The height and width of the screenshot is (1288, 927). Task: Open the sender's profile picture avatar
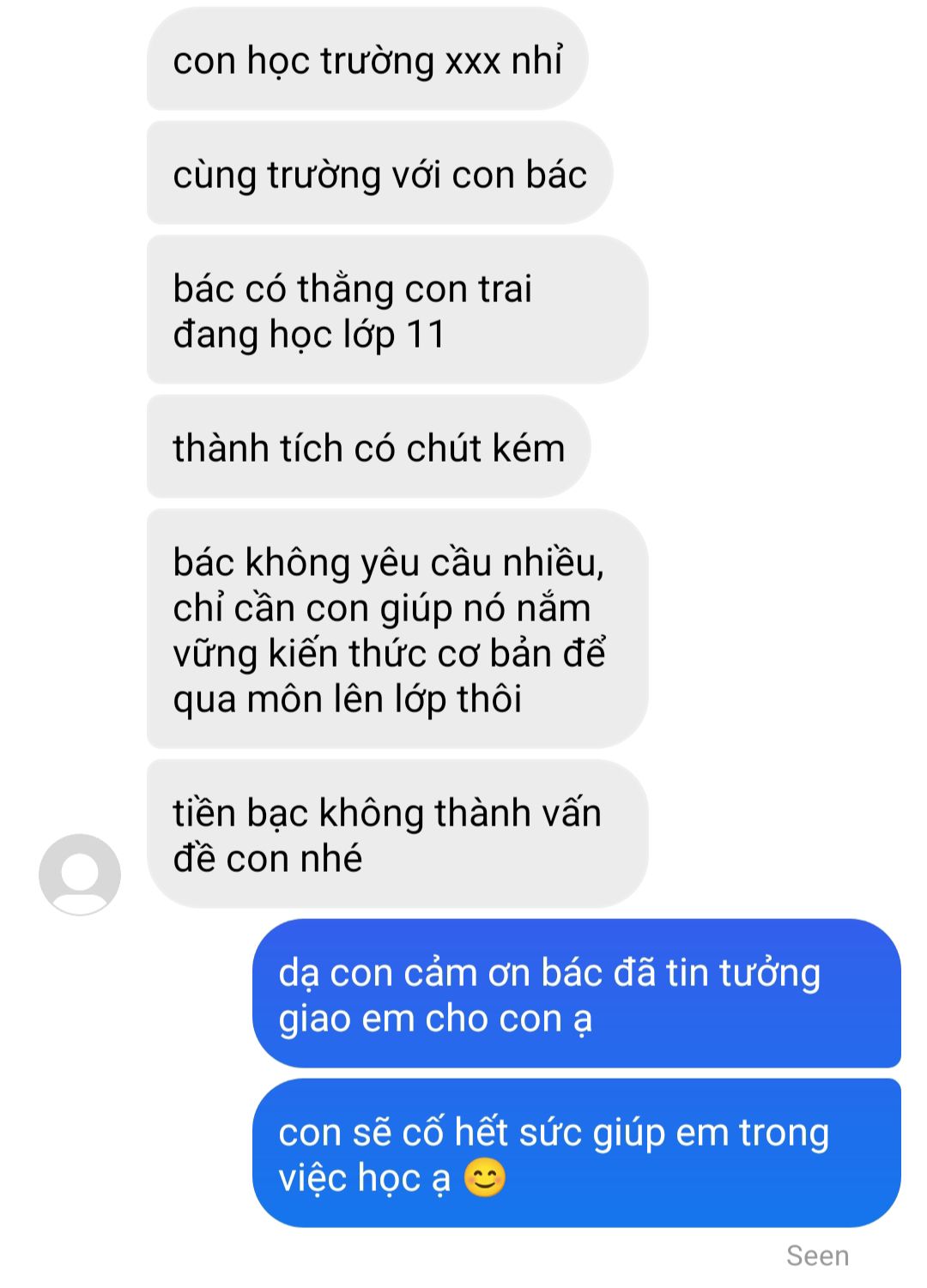pos(80,874)
